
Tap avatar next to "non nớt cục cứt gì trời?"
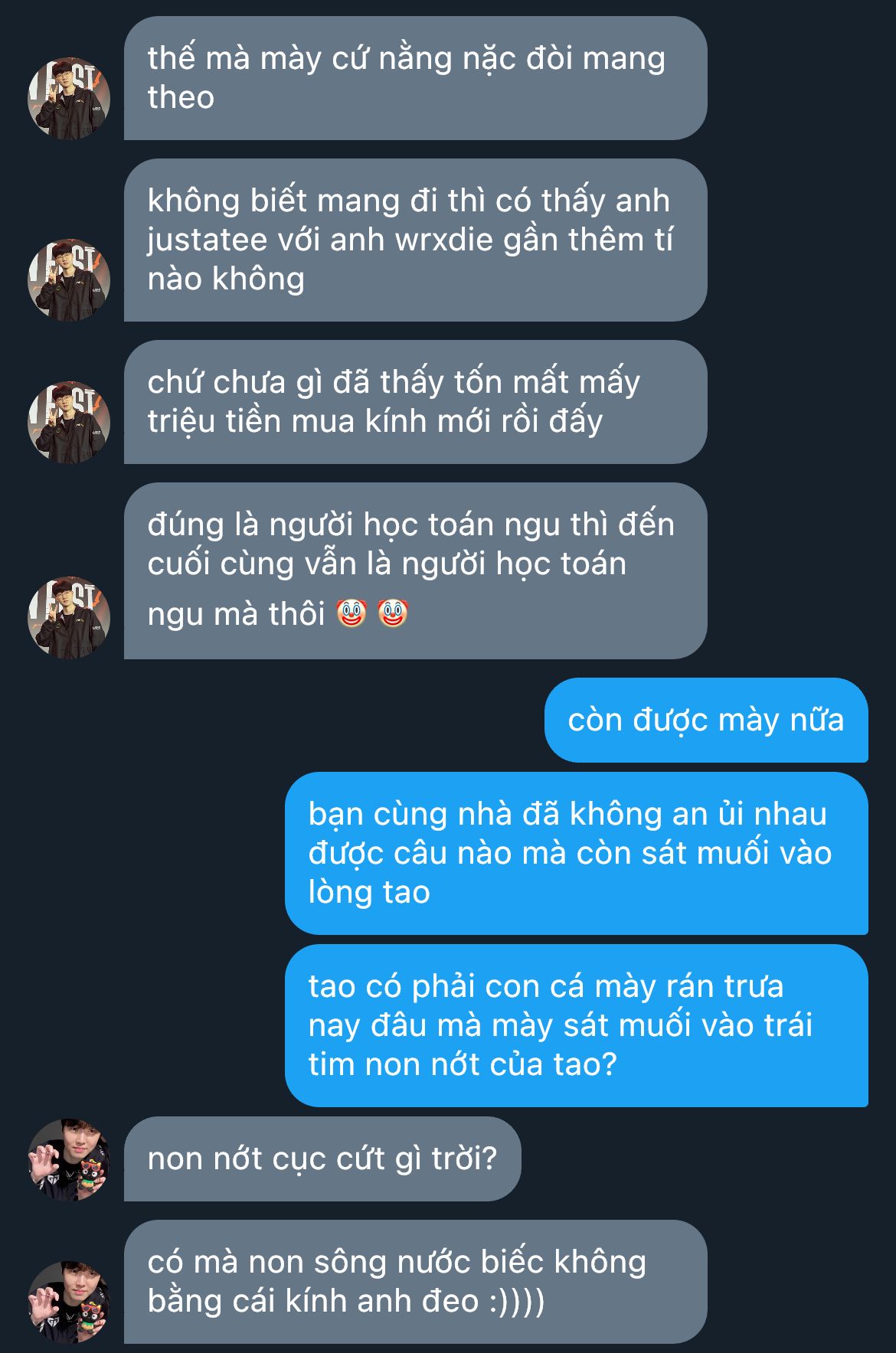69,1159
